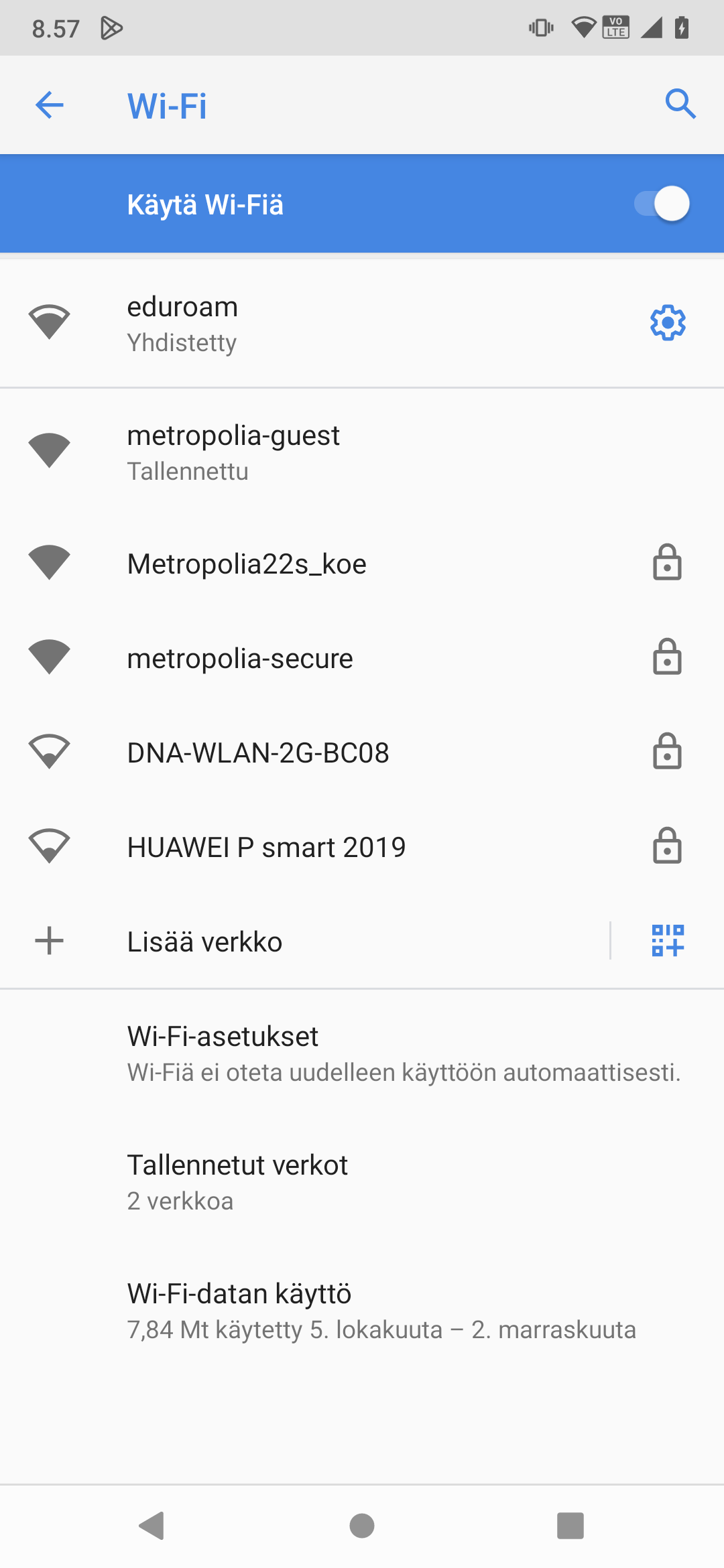Connect to Metropolia22s_koe network
The height and width of the screenshot is (1568, 724).
(362, 564)
